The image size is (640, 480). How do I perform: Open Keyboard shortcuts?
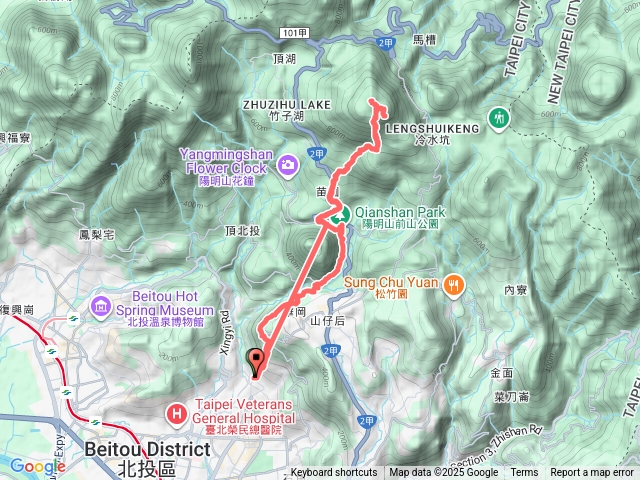tap(334, 473)
